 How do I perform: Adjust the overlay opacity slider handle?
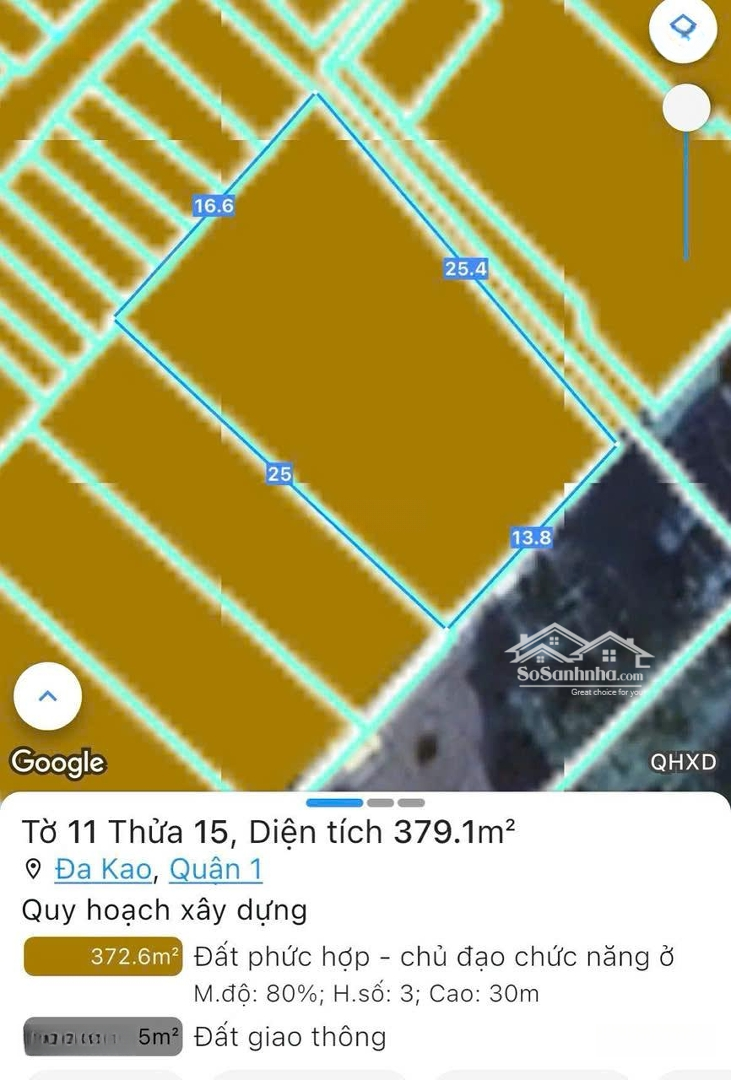click(x=686, y=107)
